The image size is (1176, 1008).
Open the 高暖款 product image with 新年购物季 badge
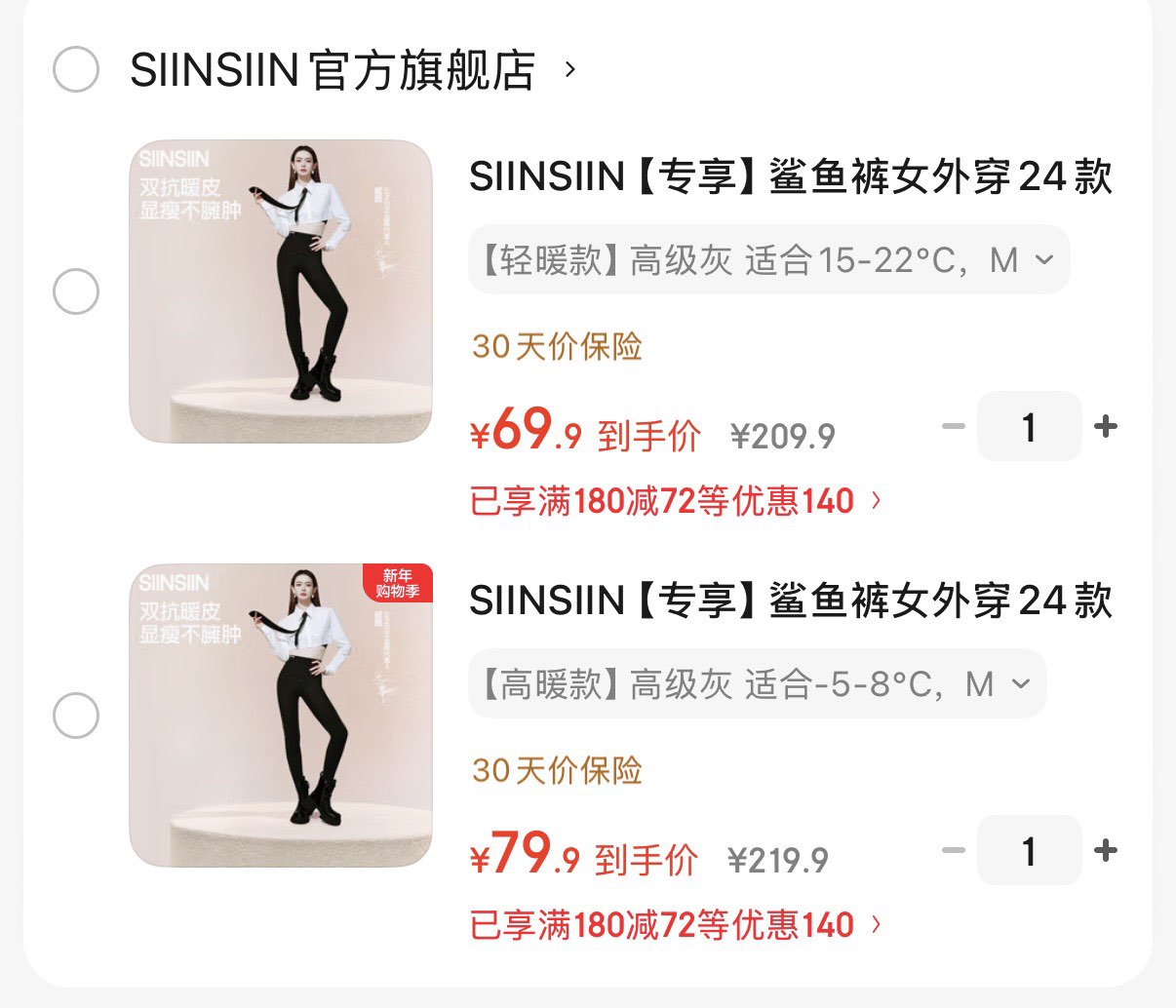(281, 716)
